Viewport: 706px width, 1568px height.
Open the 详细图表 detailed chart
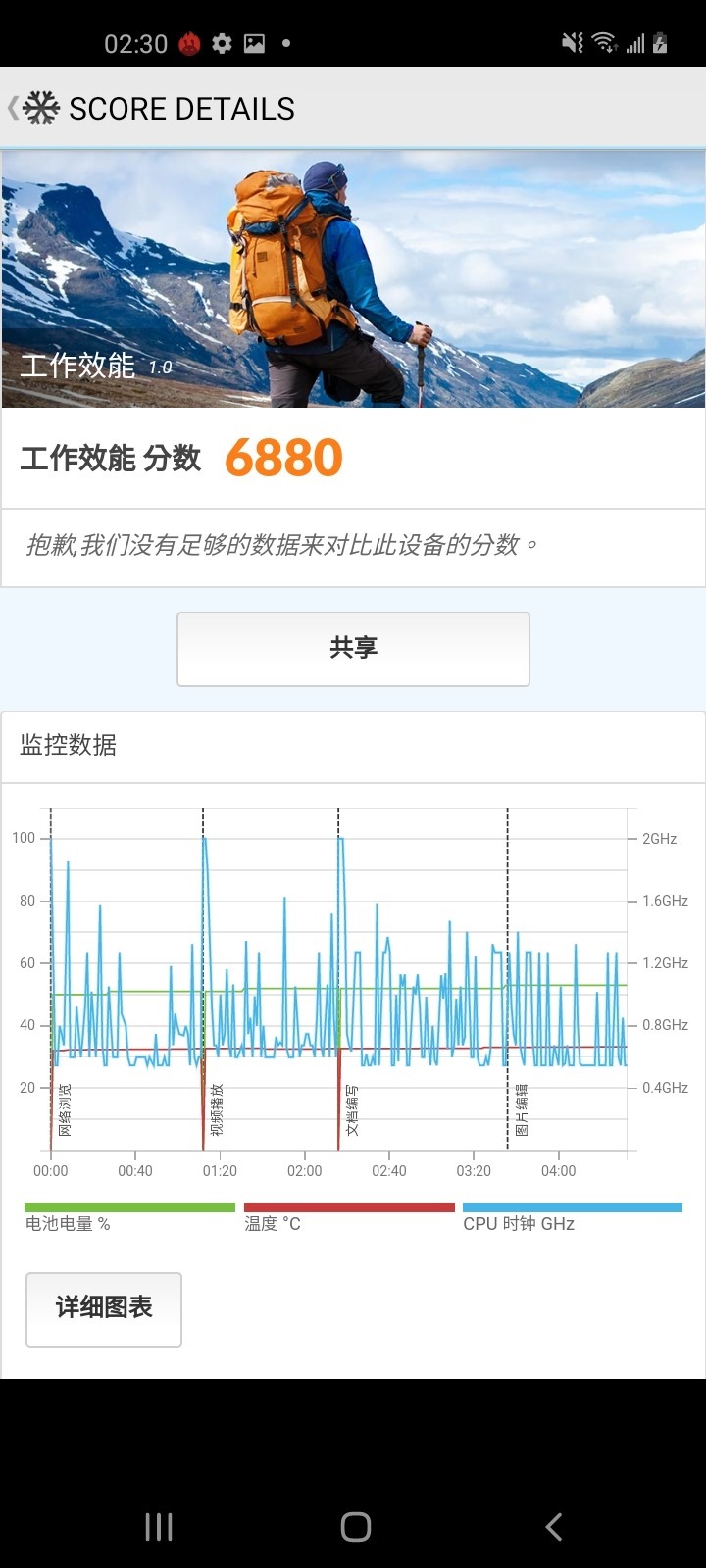point(104,1308)
